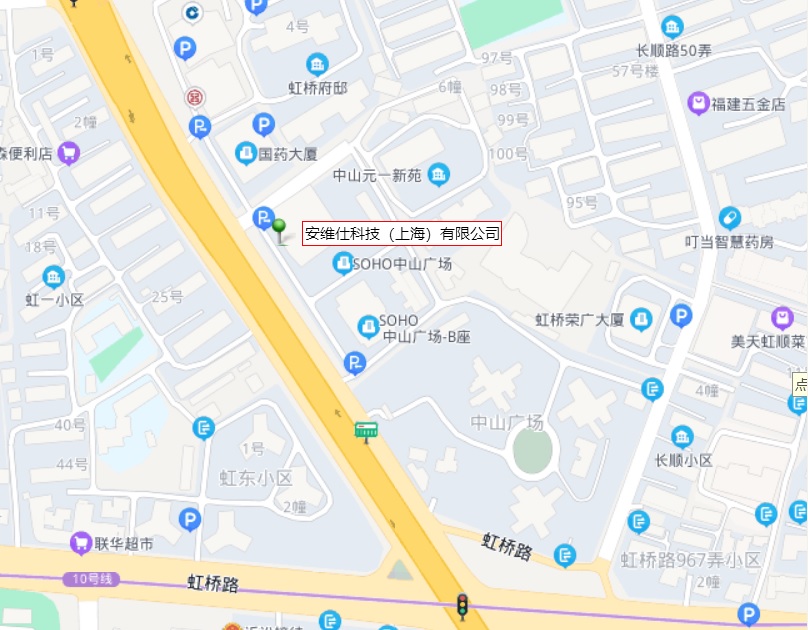Open 福建五金店 shop marker

[698, 103]
